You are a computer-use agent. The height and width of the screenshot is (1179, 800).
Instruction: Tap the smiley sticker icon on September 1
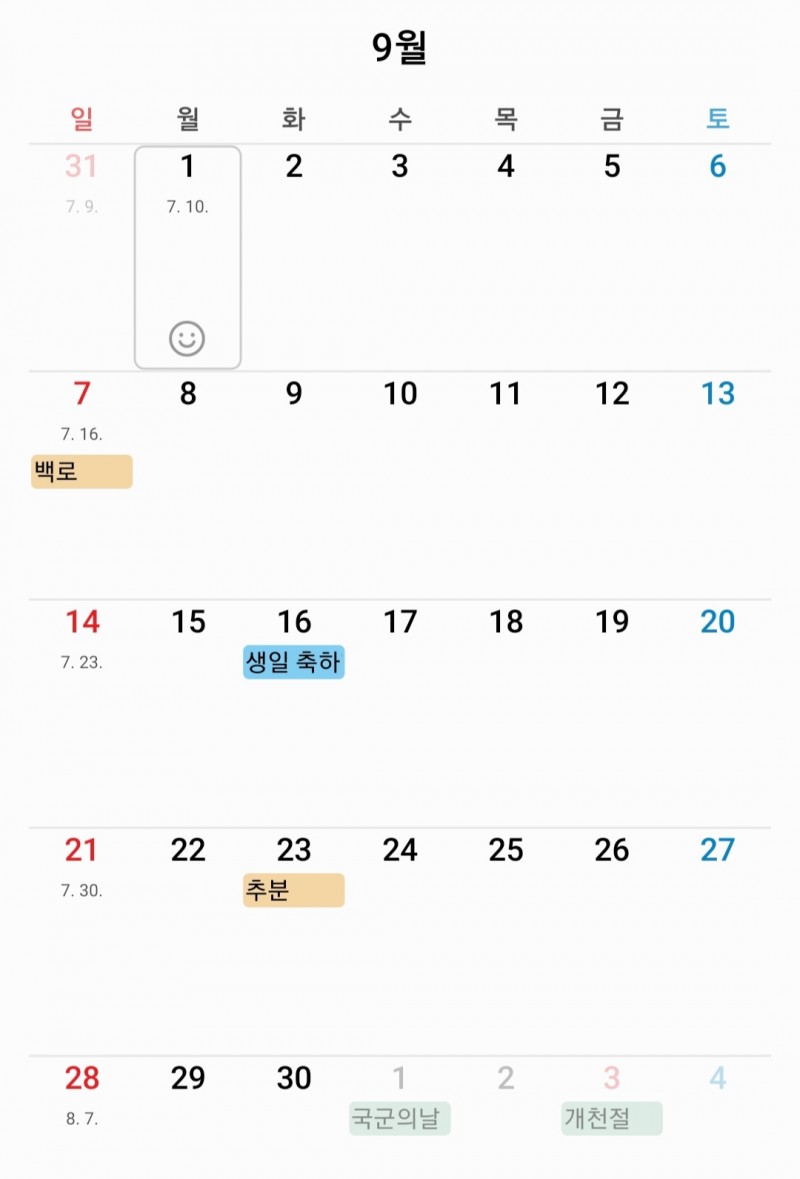187,339
